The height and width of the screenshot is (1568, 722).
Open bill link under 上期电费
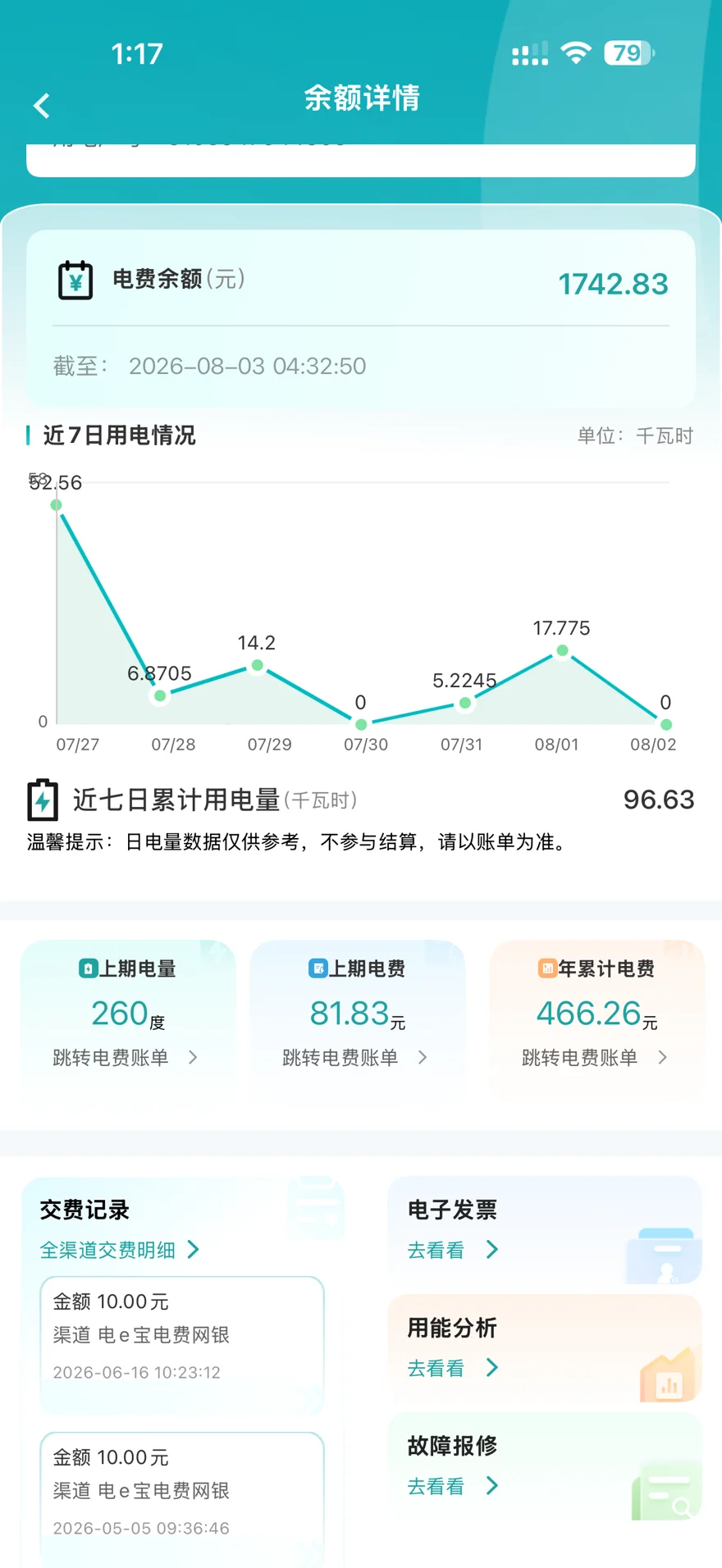[355, 1058]
